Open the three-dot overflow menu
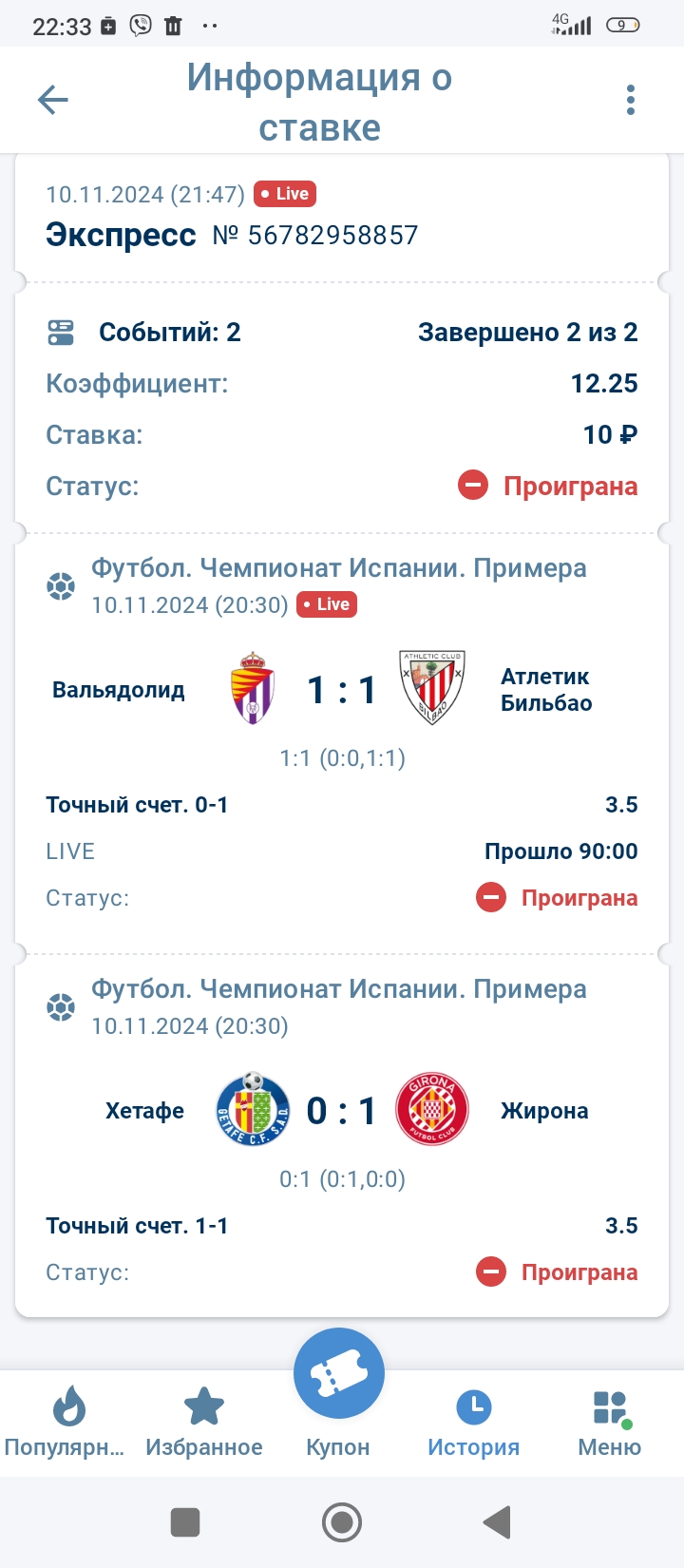 [x=631, y=100]
